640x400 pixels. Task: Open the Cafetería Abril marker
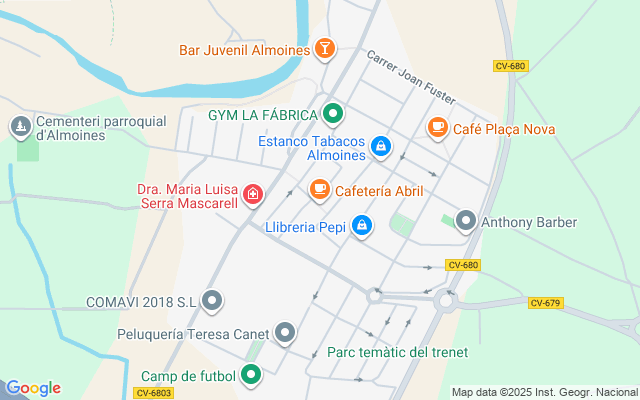(319, 189)
